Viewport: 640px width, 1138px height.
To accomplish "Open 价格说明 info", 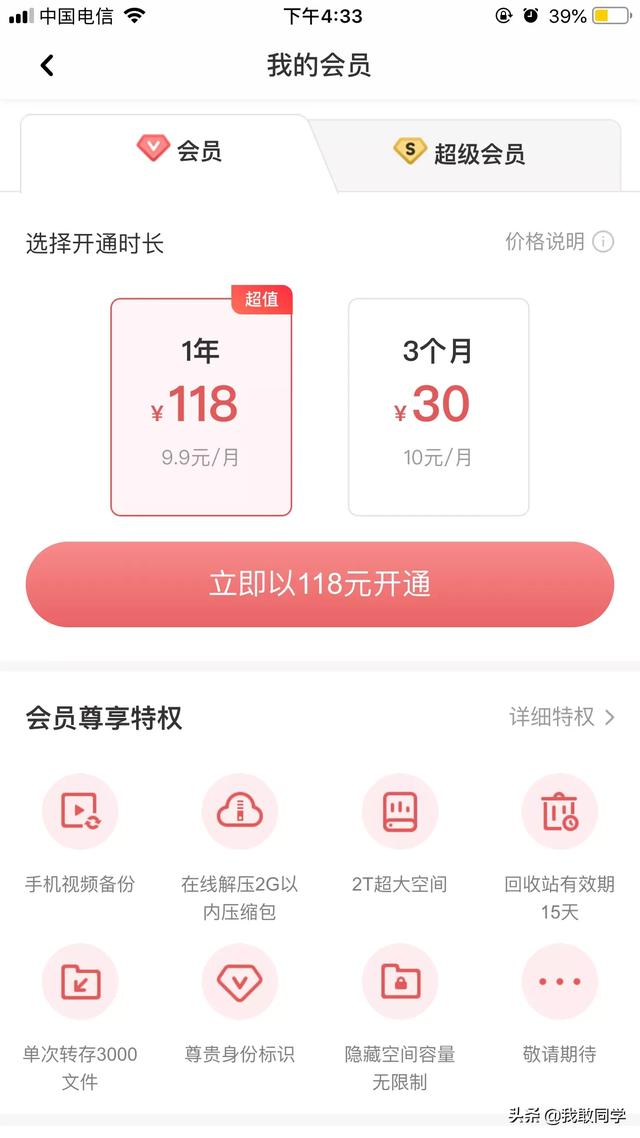I will (559, 242).
